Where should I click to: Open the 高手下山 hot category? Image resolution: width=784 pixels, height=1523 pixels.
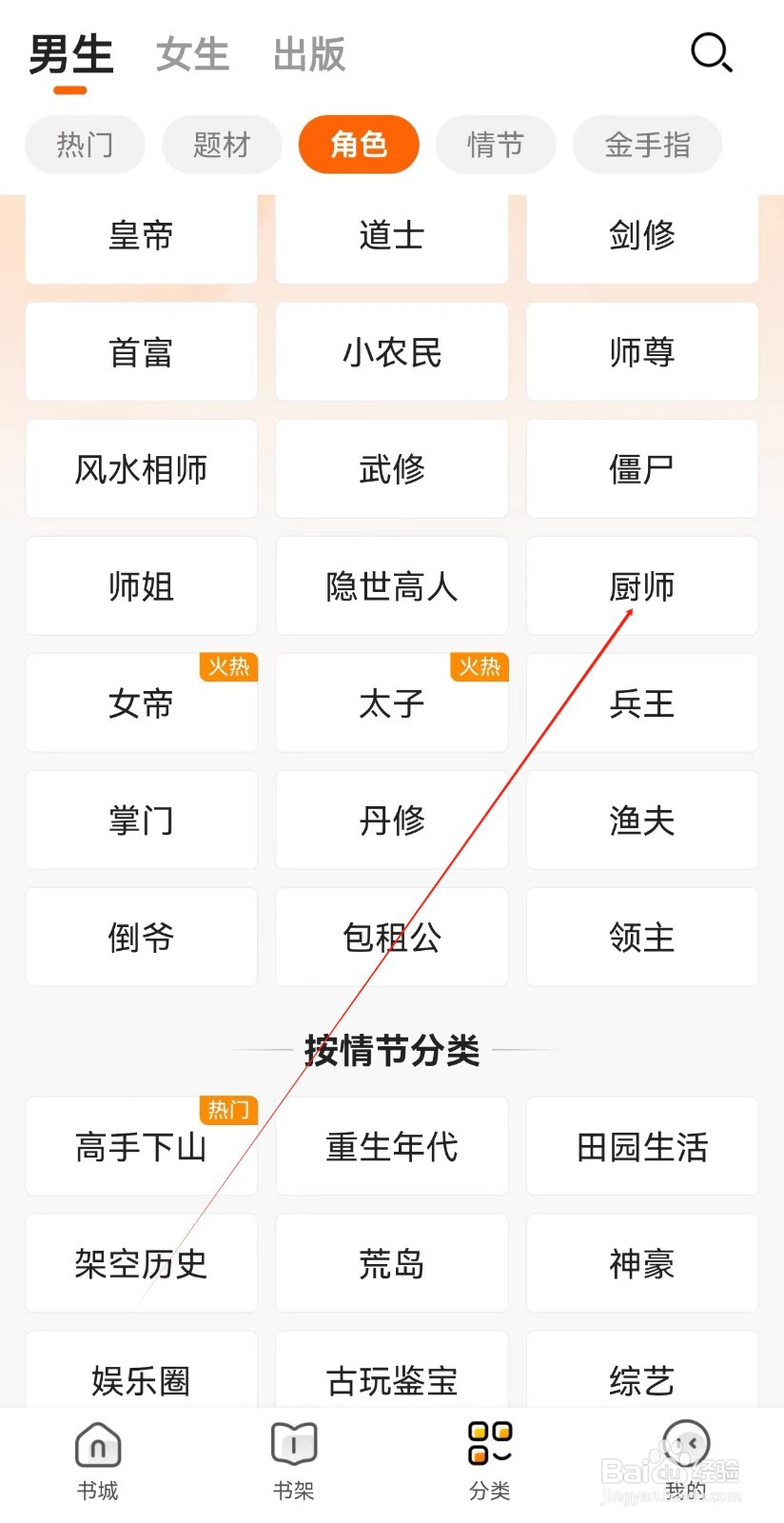pyautogui.click(x=141, y=1146)
